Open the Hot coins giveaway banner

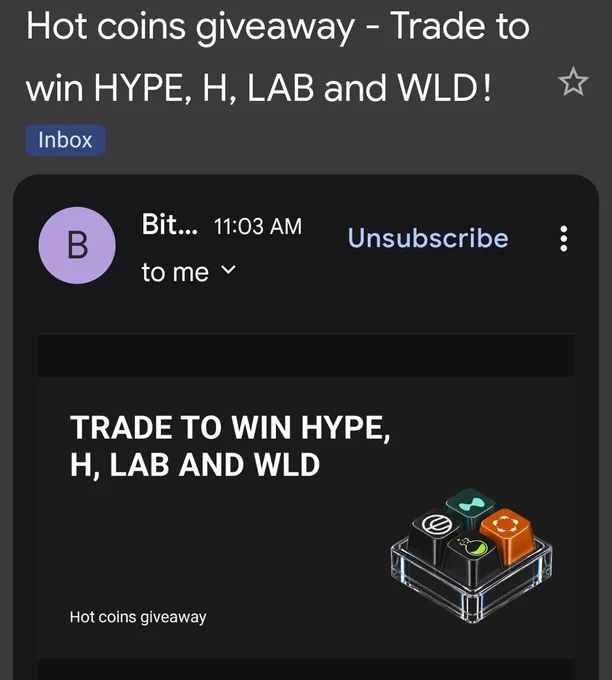coord(306,518)
